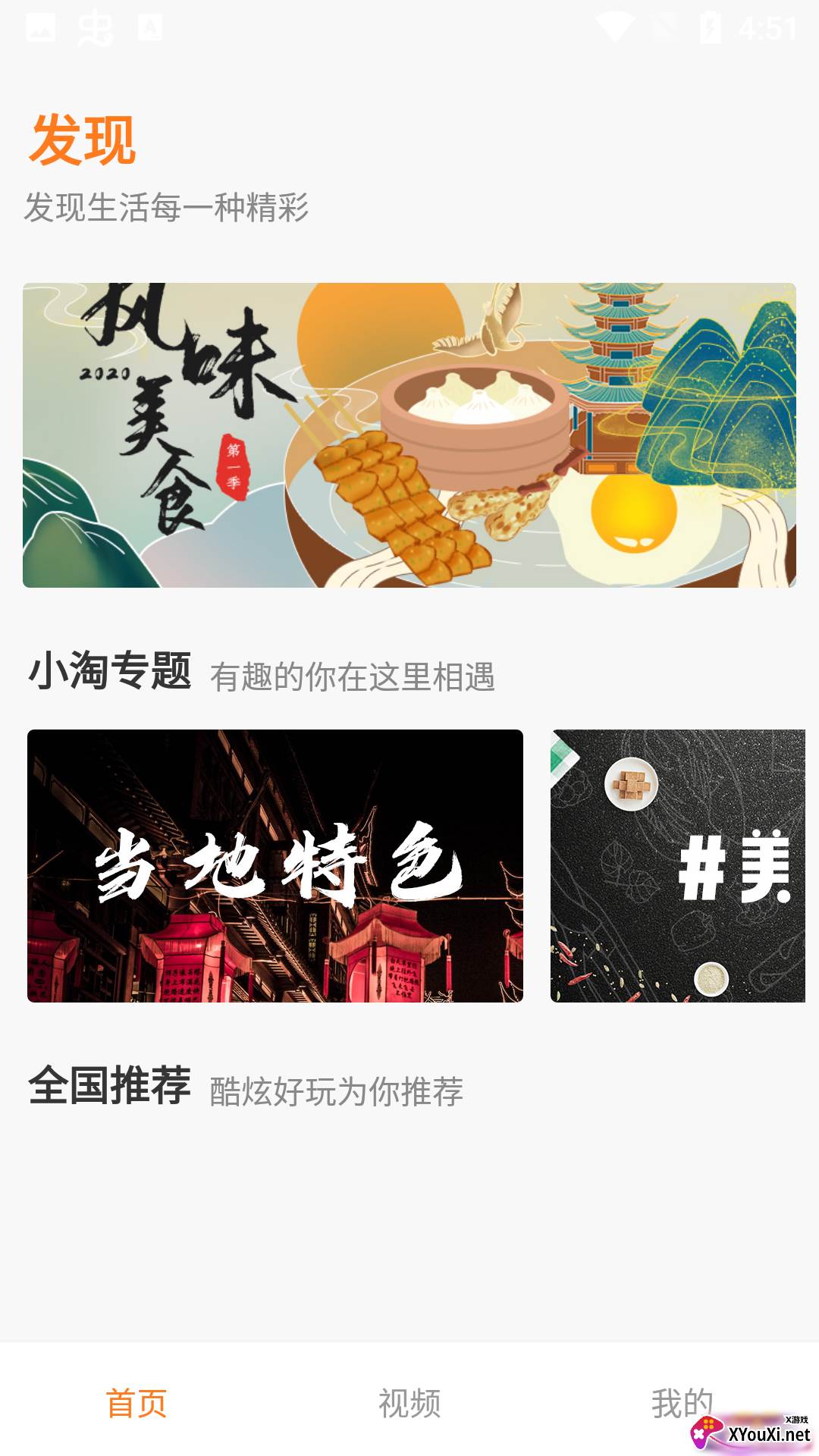Switch to the 视频 tab
This screenshot has height=1456, width=819.
point(409,1403)
